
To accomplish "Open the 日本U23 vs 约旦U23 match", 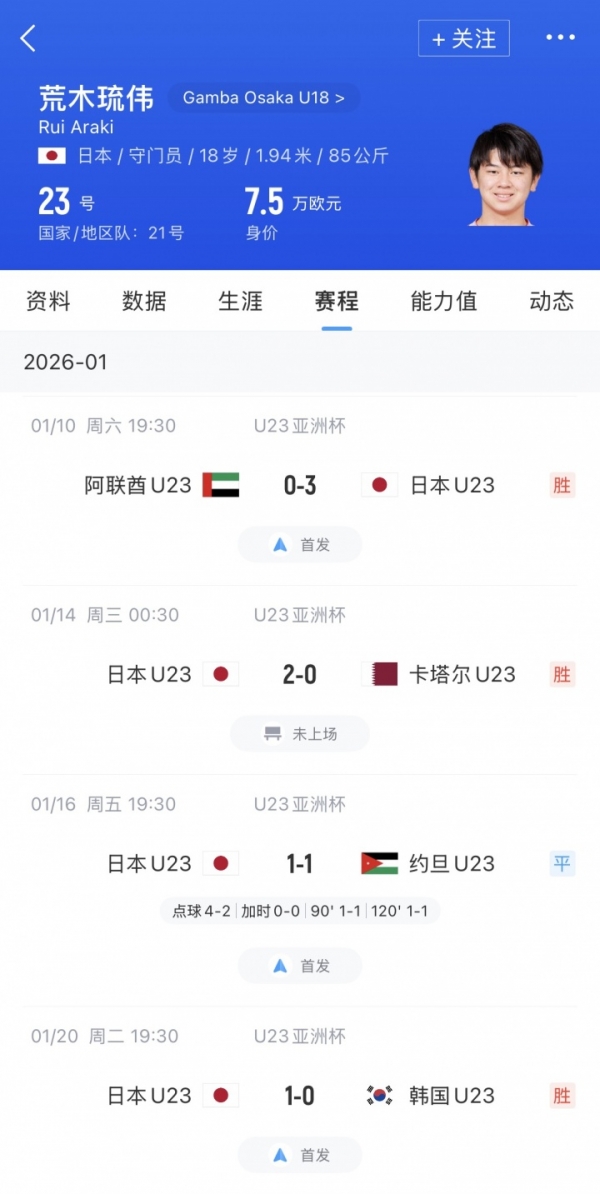I will (300, 864).
